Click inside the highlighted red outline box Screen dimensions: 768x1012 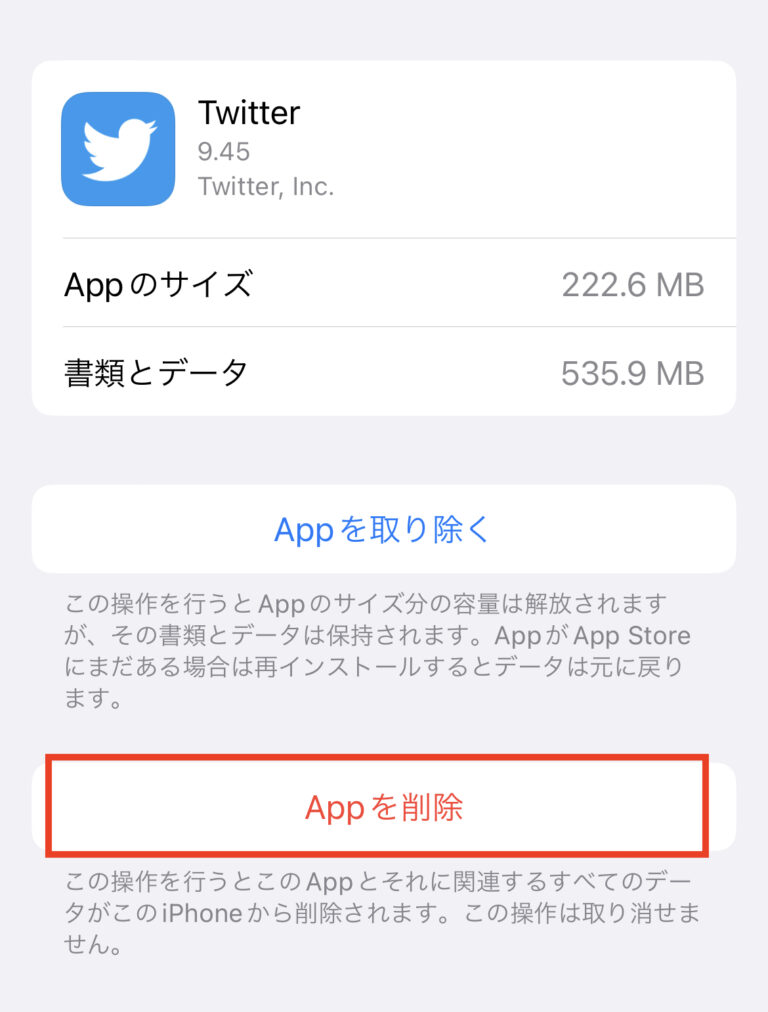click(384, 806)
